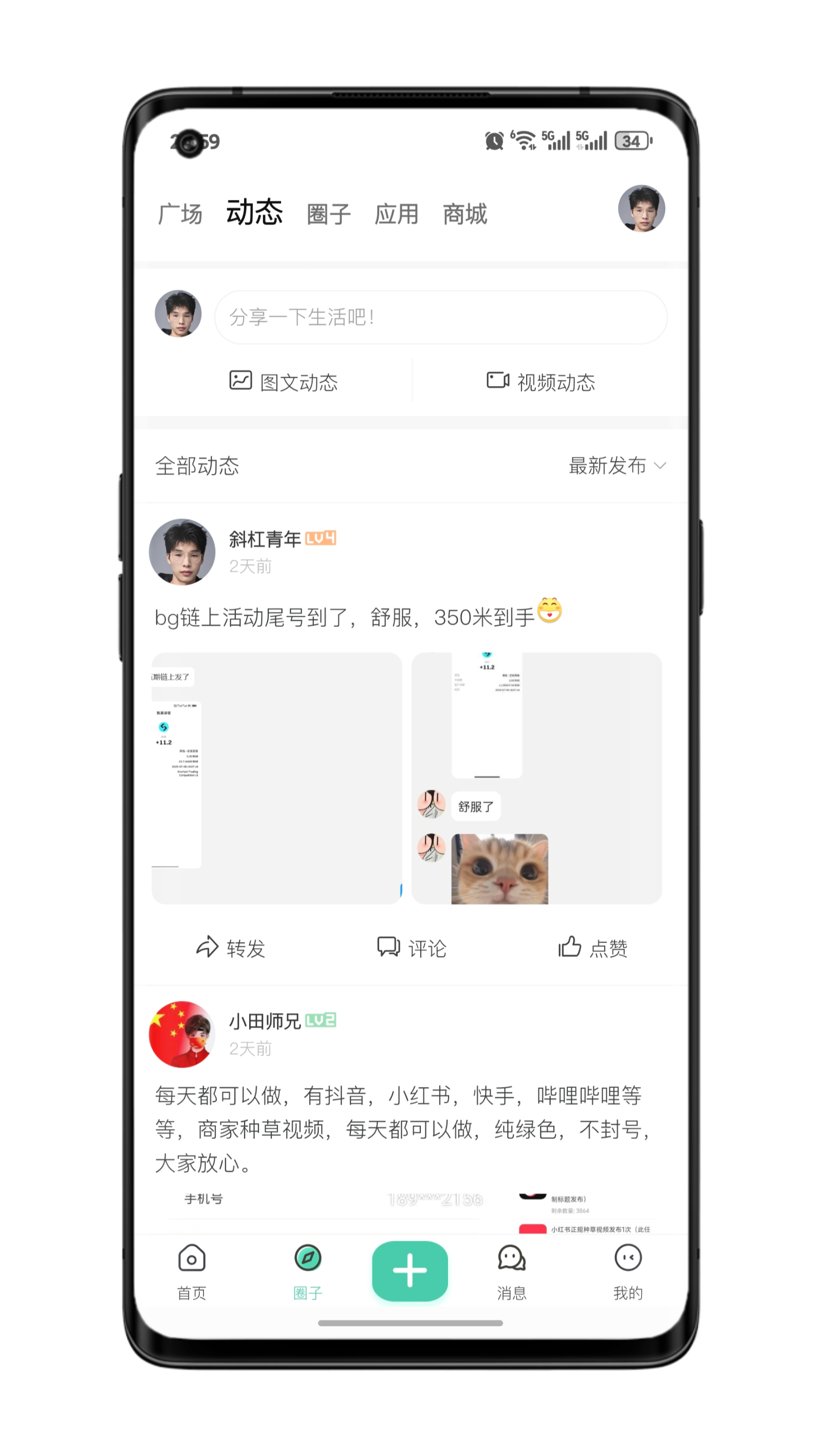Open profile avatar in top bar
Viewport: 819px width, 1456px height.
[x=641, y=209]
